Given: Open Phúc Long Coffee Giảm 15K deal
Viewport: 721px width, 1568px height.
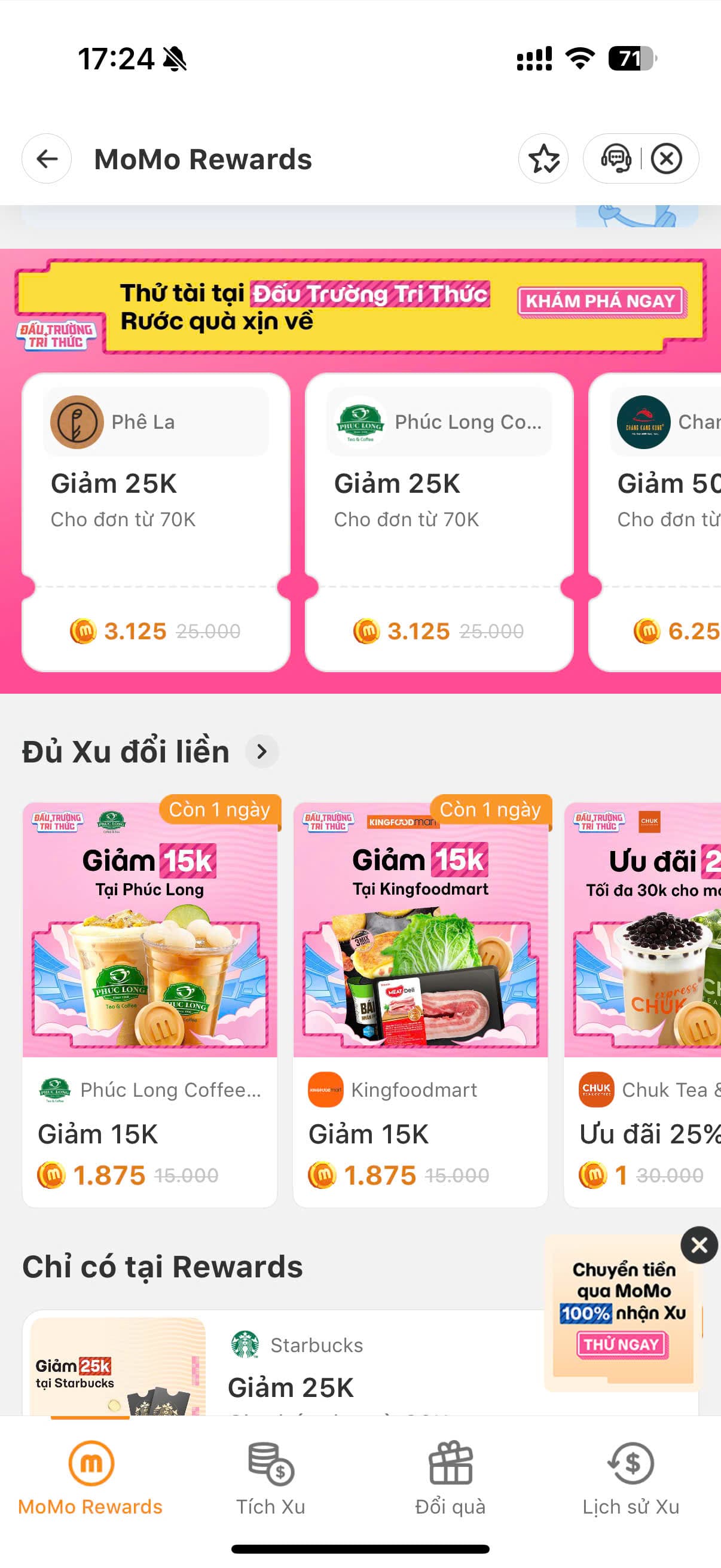Looking at the screenshot, I should point(149,1004).
